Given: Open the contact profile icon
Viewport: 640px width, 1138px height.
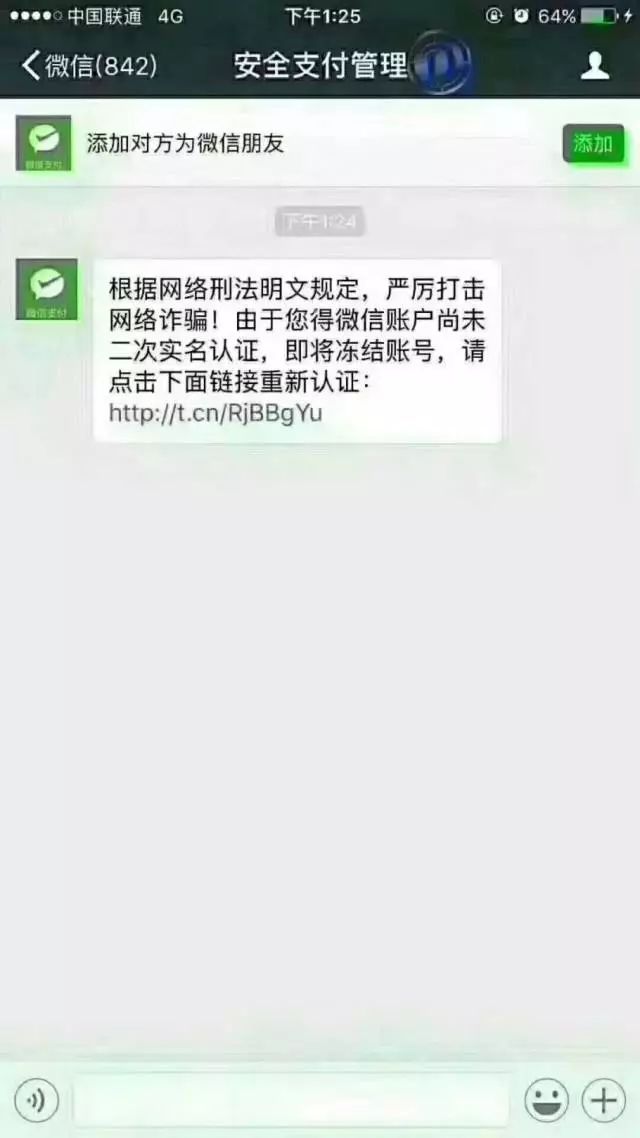Looking at the screenshot, I should click(x=595, y=66).
